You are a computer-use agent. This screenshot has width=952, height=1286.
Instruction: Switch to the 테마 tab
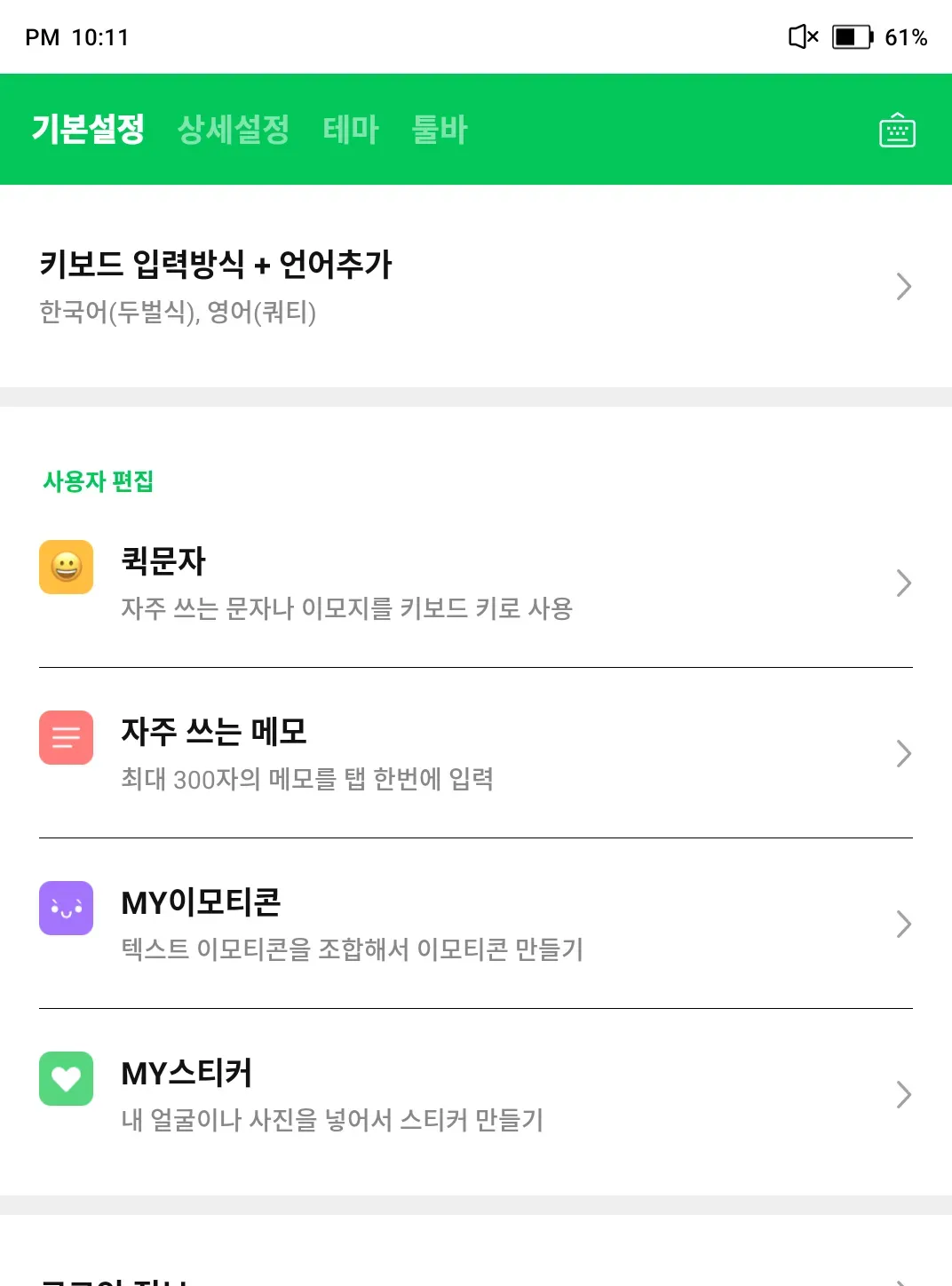[351, 130]
